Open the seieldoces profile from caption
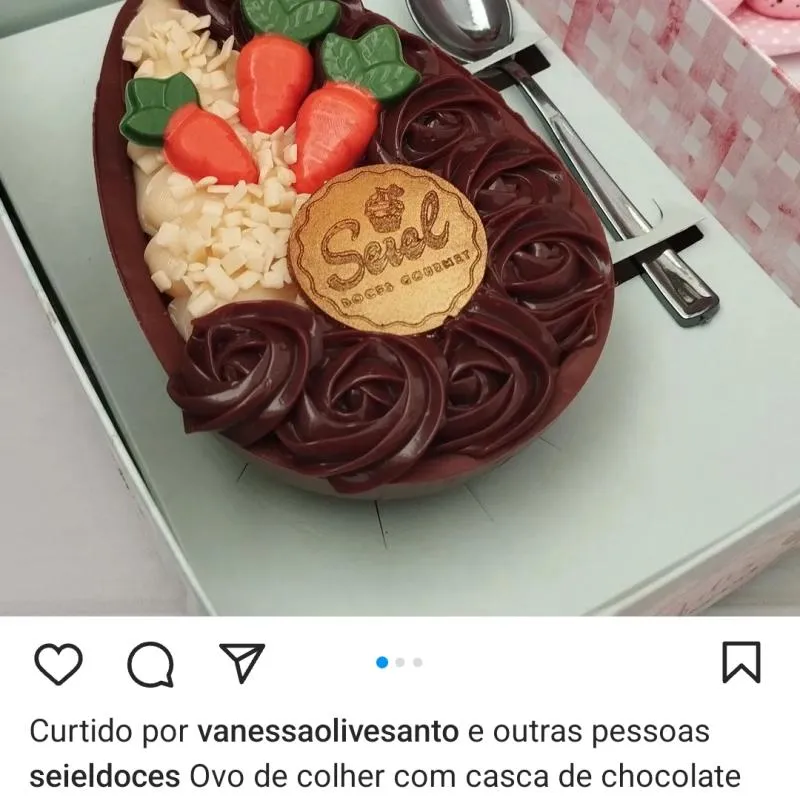Screen dimensions: 800x800 pos(105,777)
